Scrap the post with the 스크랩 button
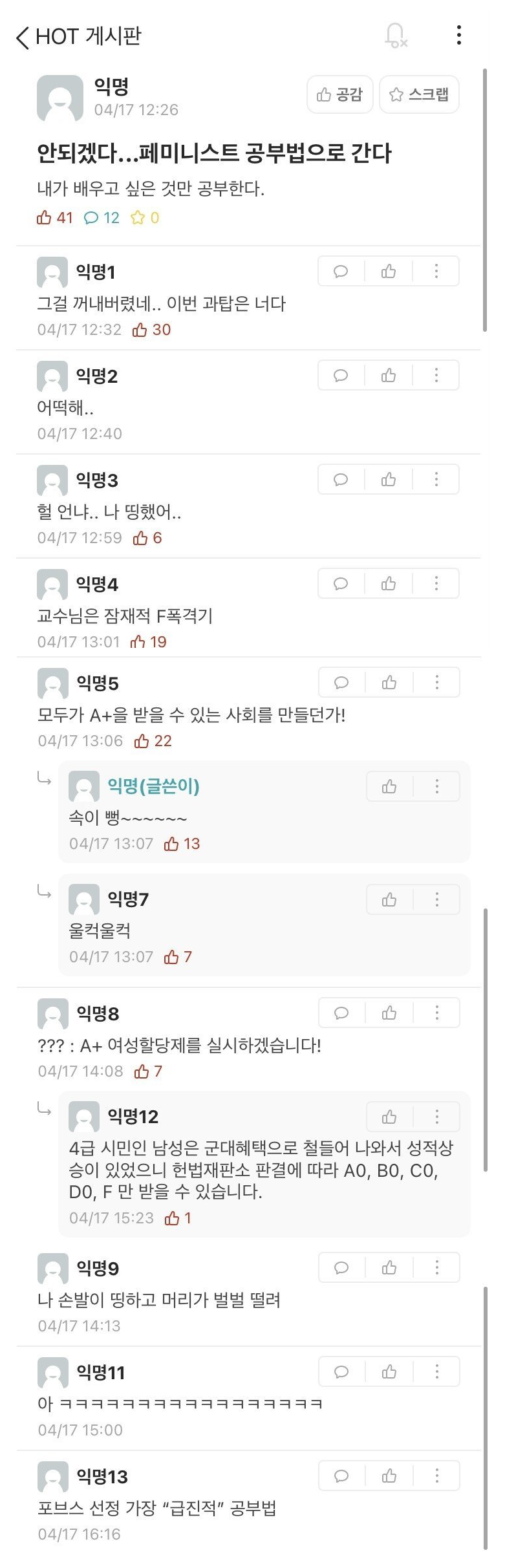Image resolution: width=505 pixels, height=1568 pixels. point(419,95)
